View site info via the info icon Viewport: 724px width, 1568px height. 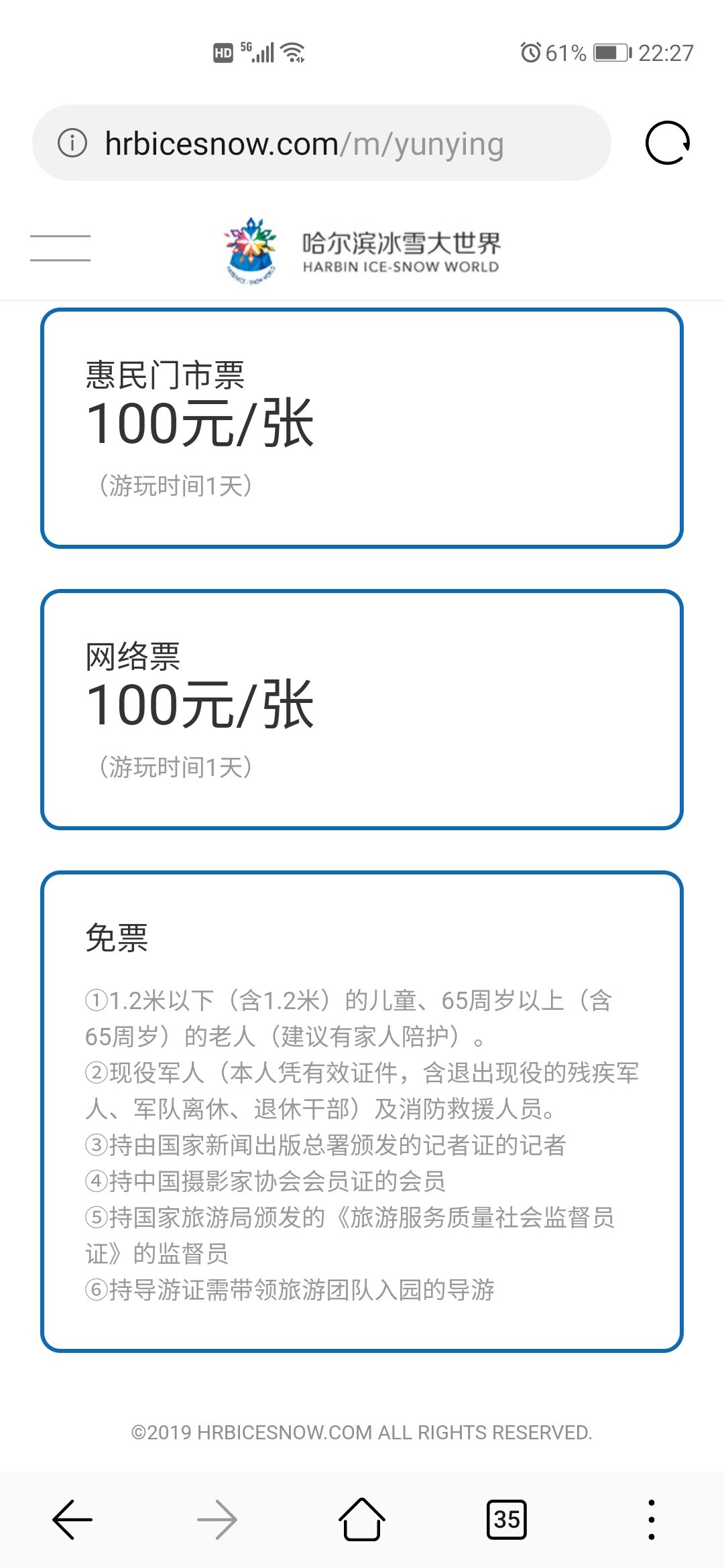point(72,143)
